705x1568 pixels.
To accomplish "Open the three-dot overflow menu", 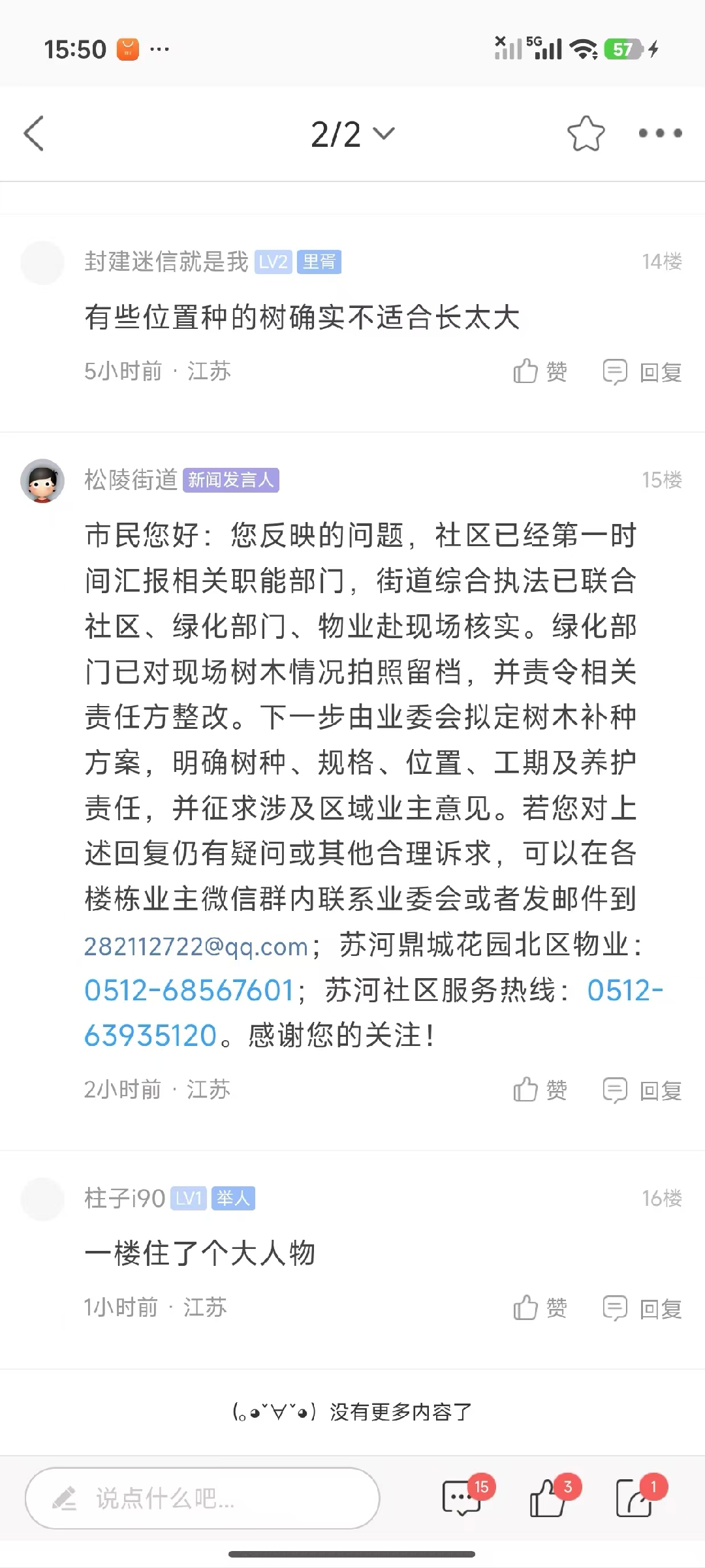I will click(x=660, y=133).
